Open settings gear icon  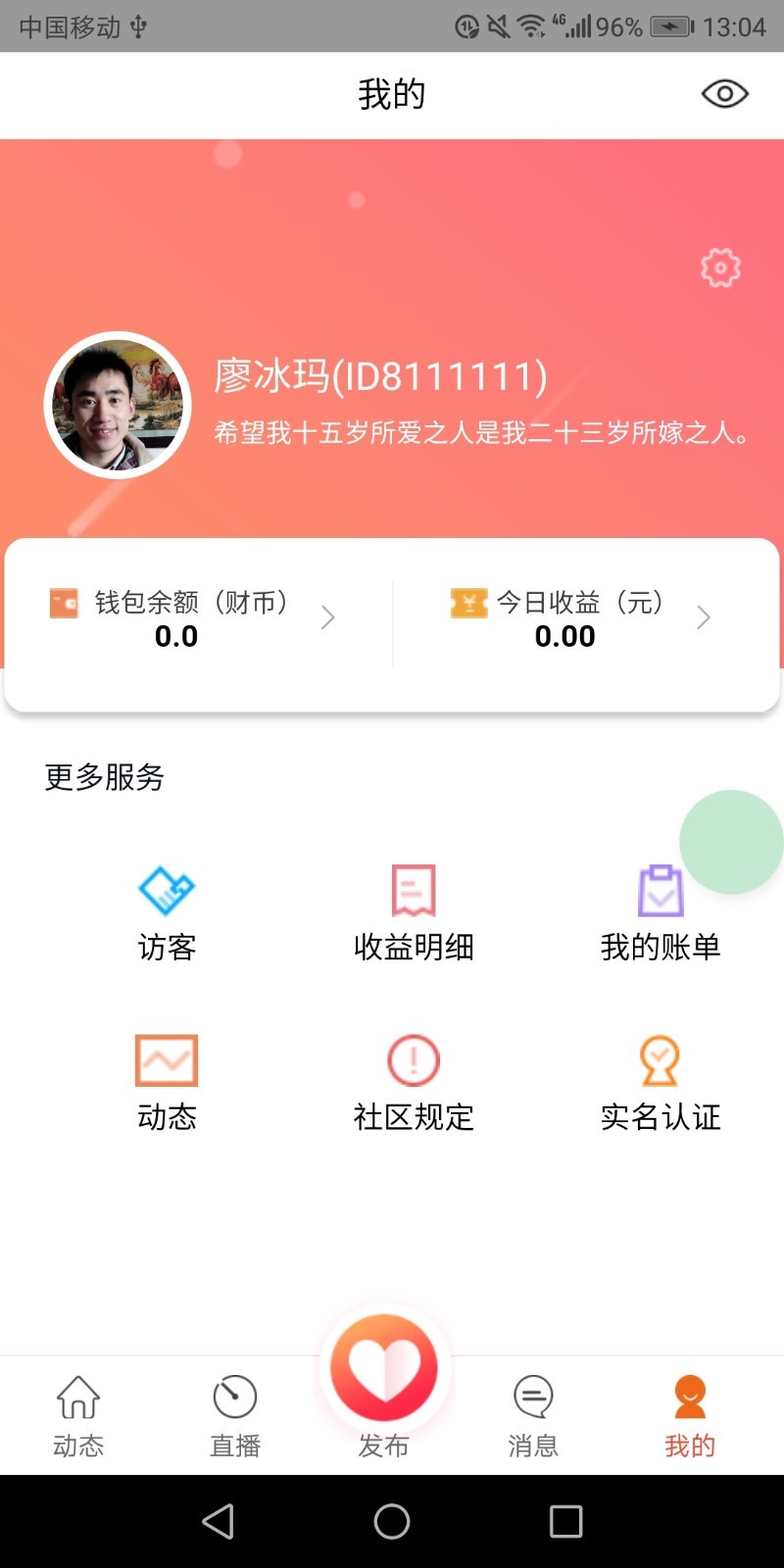click(720, 268)
